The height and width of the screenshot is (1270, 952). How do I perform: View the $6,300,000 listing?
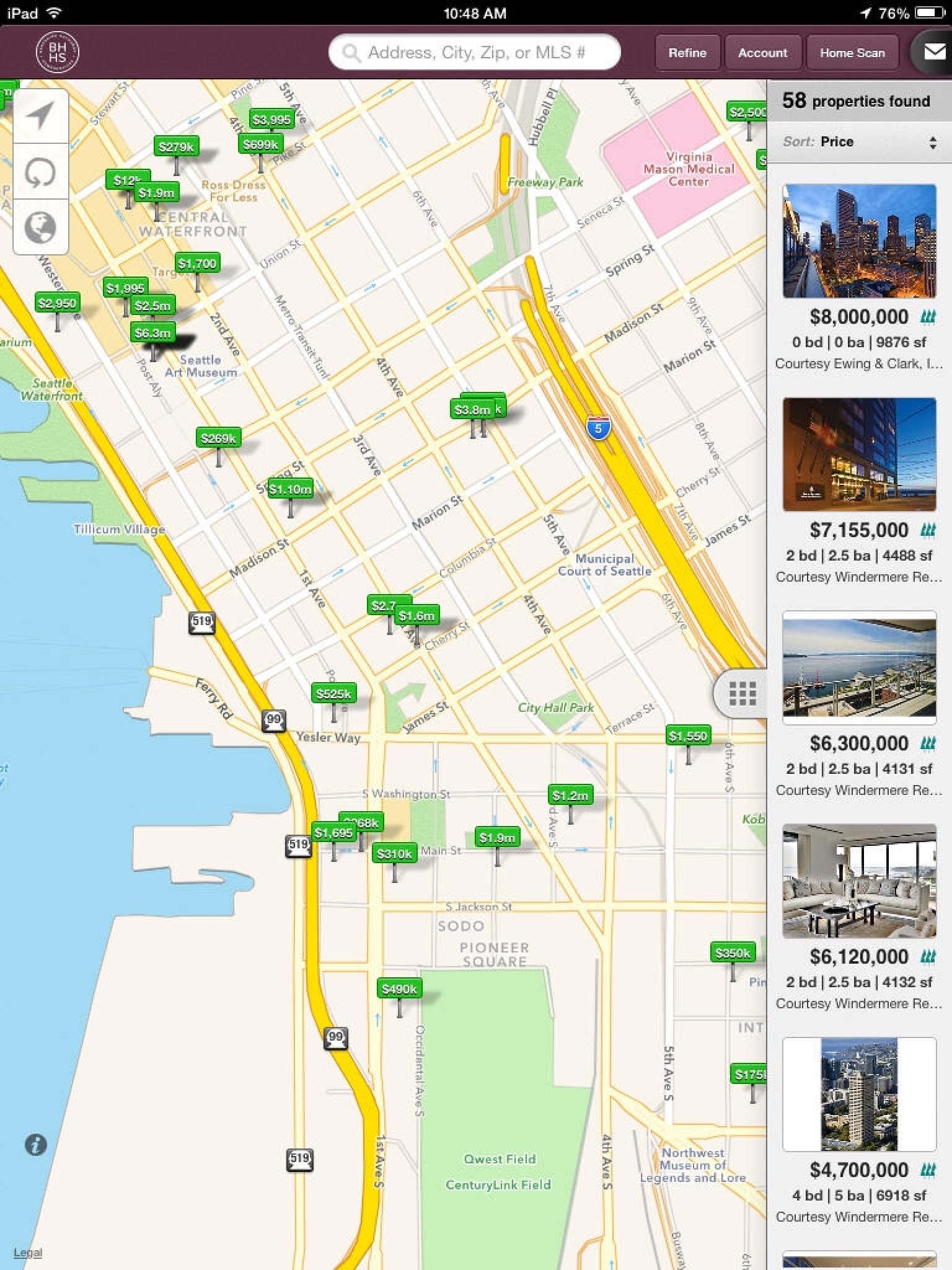859,703
